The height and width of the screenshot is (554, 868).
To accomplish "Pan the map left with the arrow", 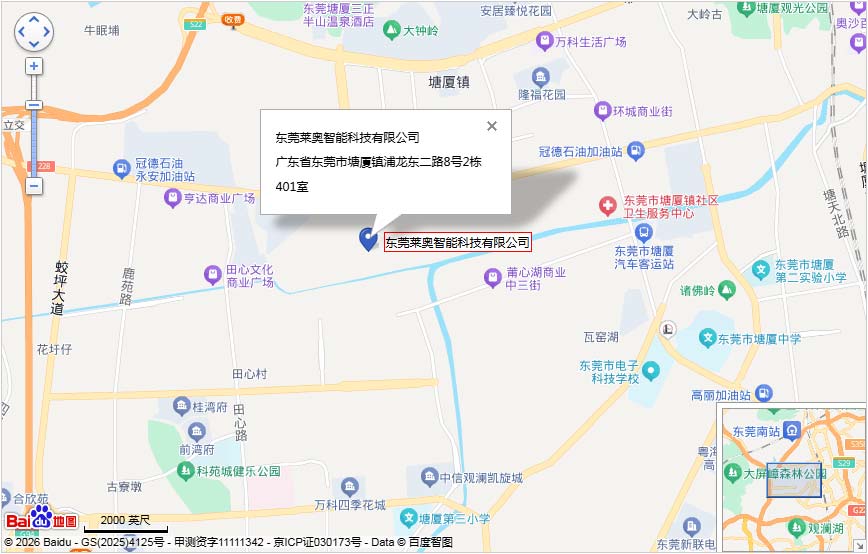I will 21,33.
